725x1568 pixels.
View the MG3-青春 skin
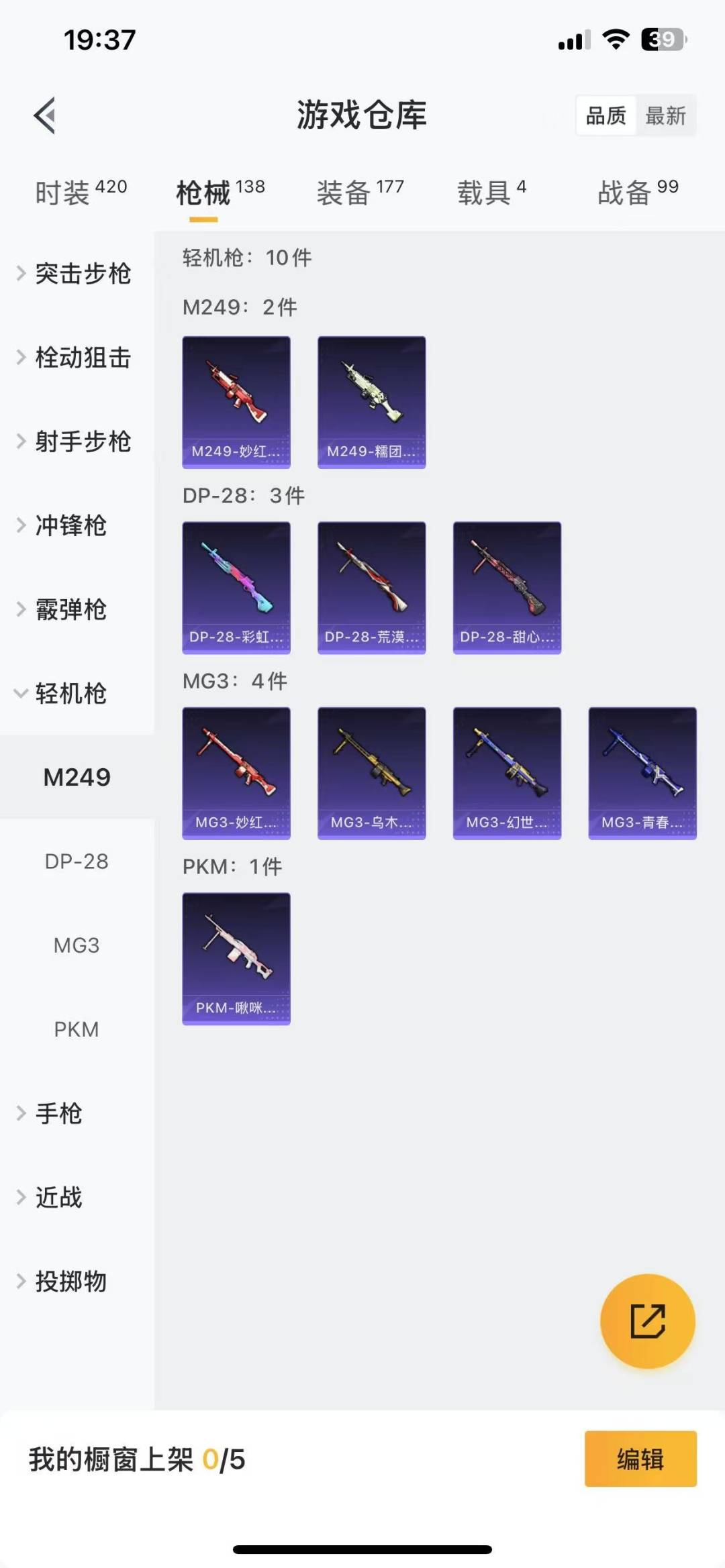(x=642, y=773)
